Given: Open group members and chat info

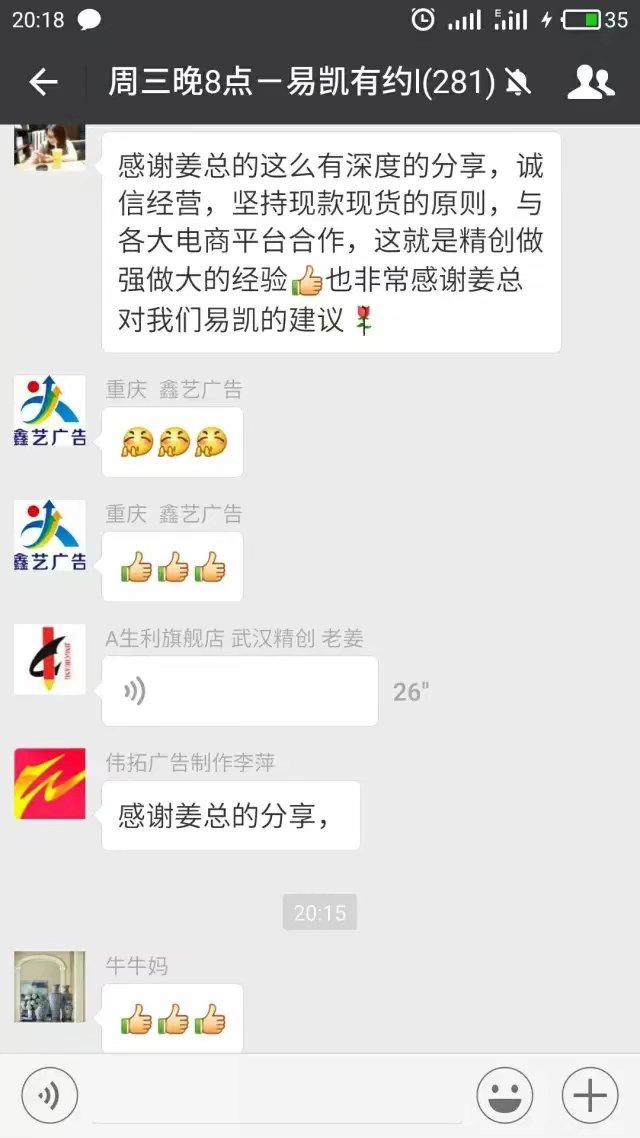Looking at the screenshot, I should (590, 82).
